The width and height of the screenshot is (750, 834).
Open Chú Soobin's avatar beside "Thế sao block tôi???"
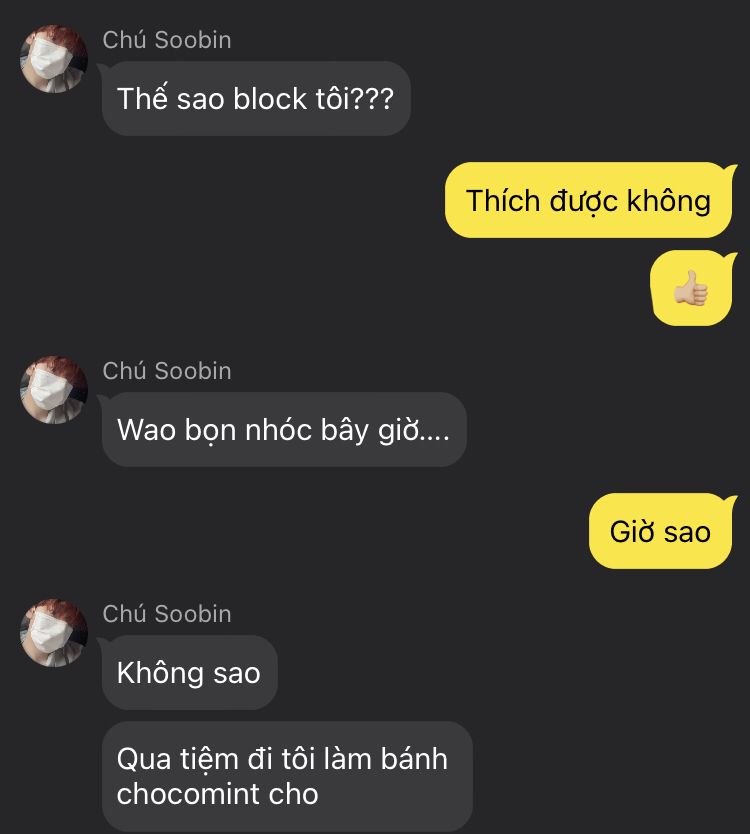(54, 59)
